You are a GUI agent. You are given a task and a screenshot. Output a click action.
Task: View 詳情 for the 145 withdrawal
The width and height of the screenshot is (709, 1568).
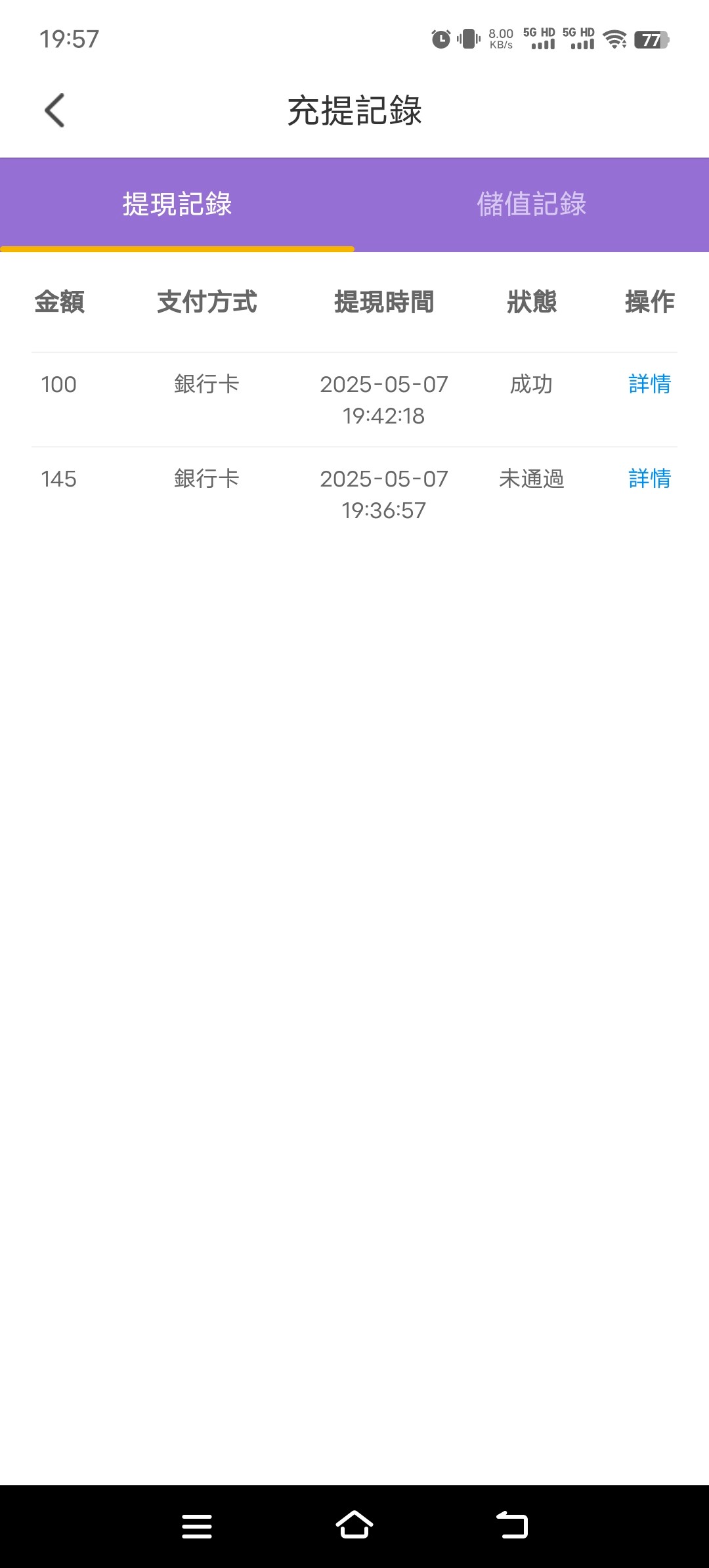click(649, 479)
